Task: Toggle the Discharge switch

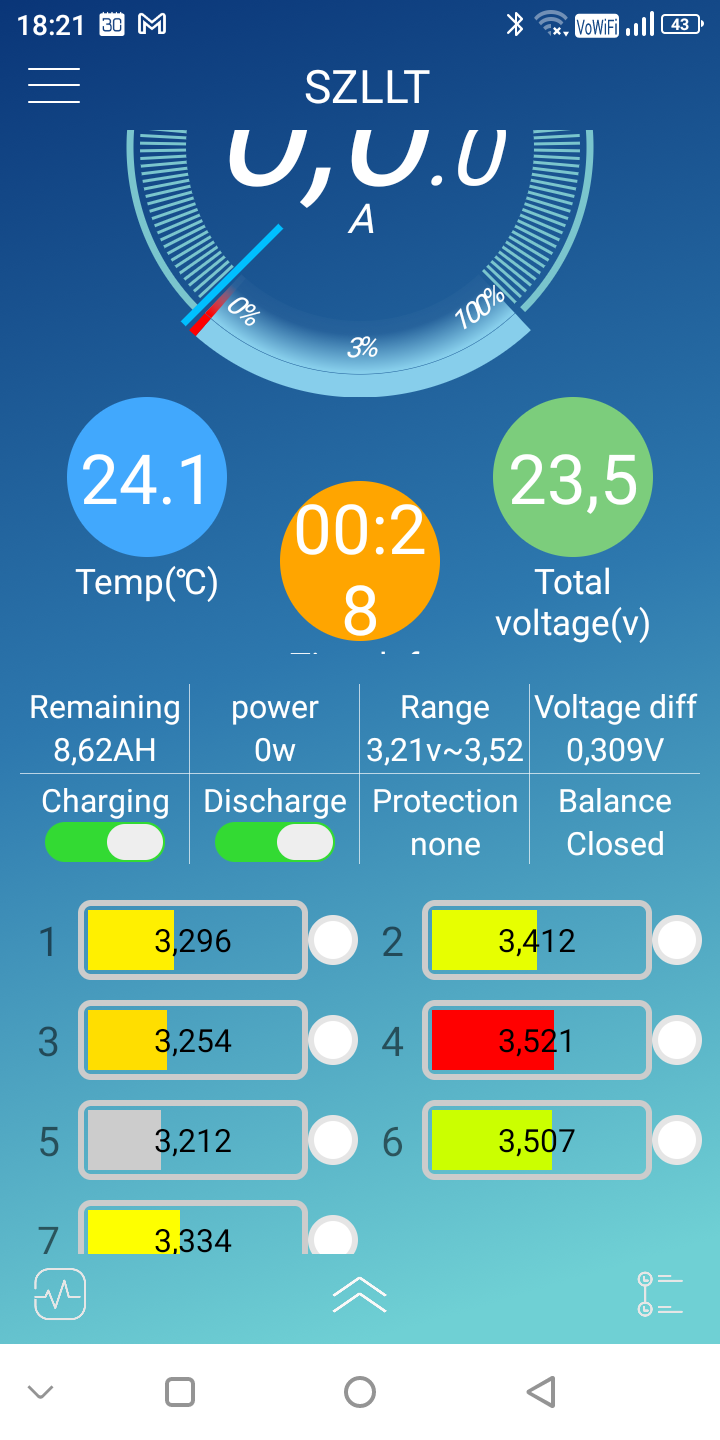Action: pyautogui.click(x=275, y=842)
